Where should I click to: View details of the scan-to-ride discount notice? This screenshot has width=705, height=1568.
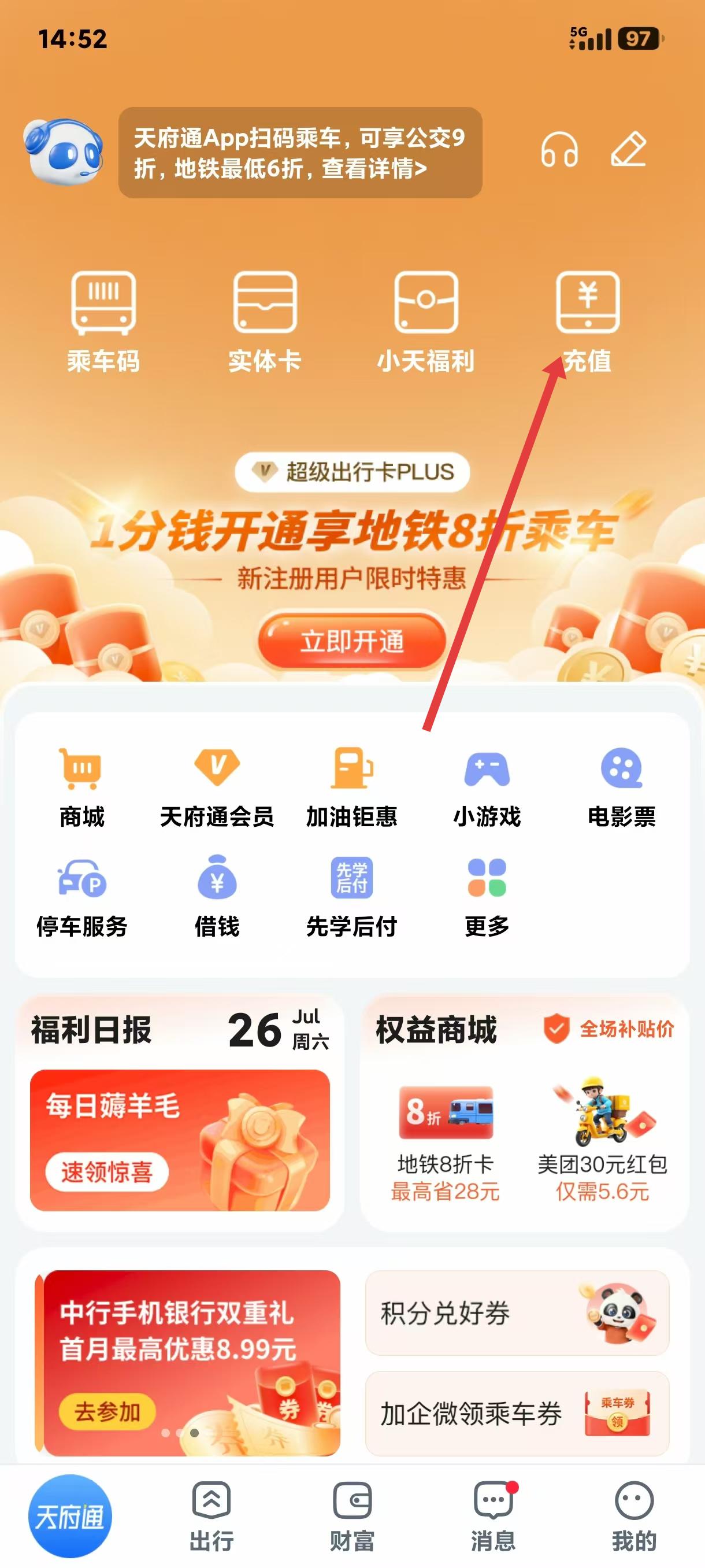(300, 153)
